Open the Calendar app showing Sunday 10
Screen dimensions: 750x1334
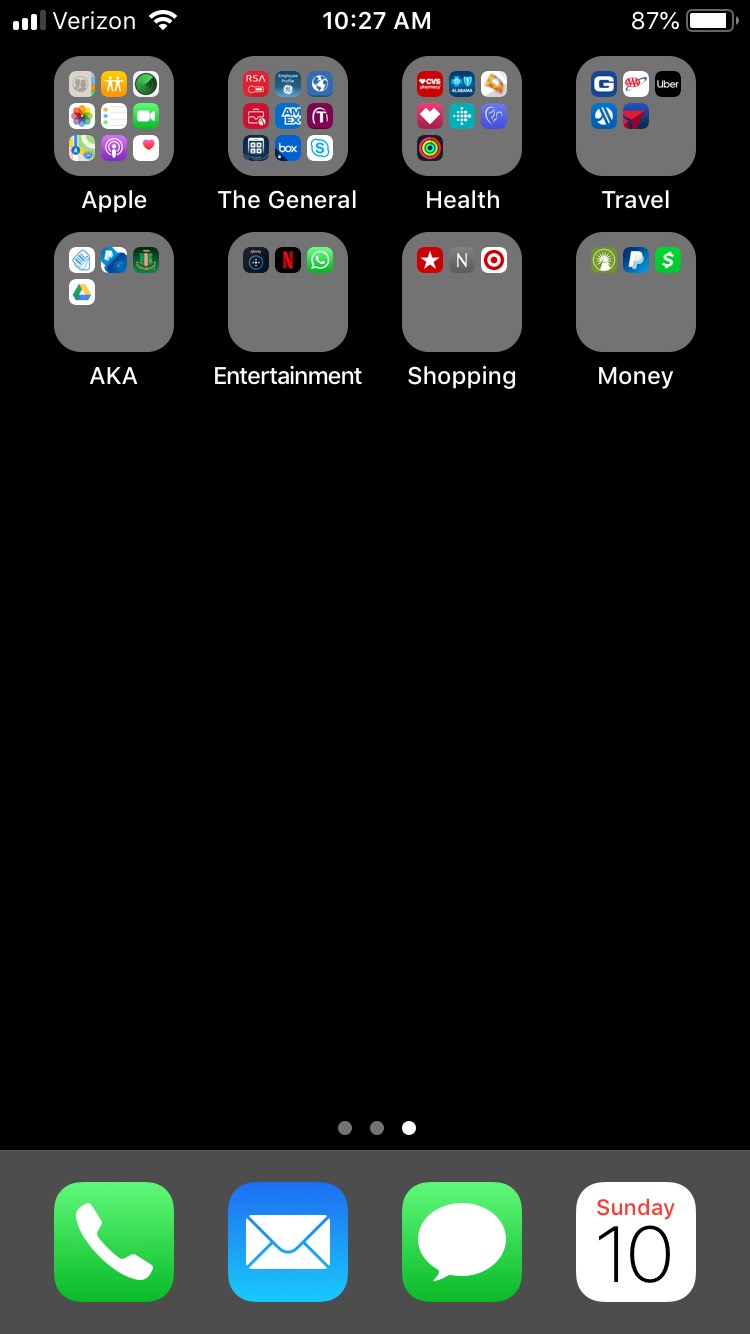(x=636, y=1242)
